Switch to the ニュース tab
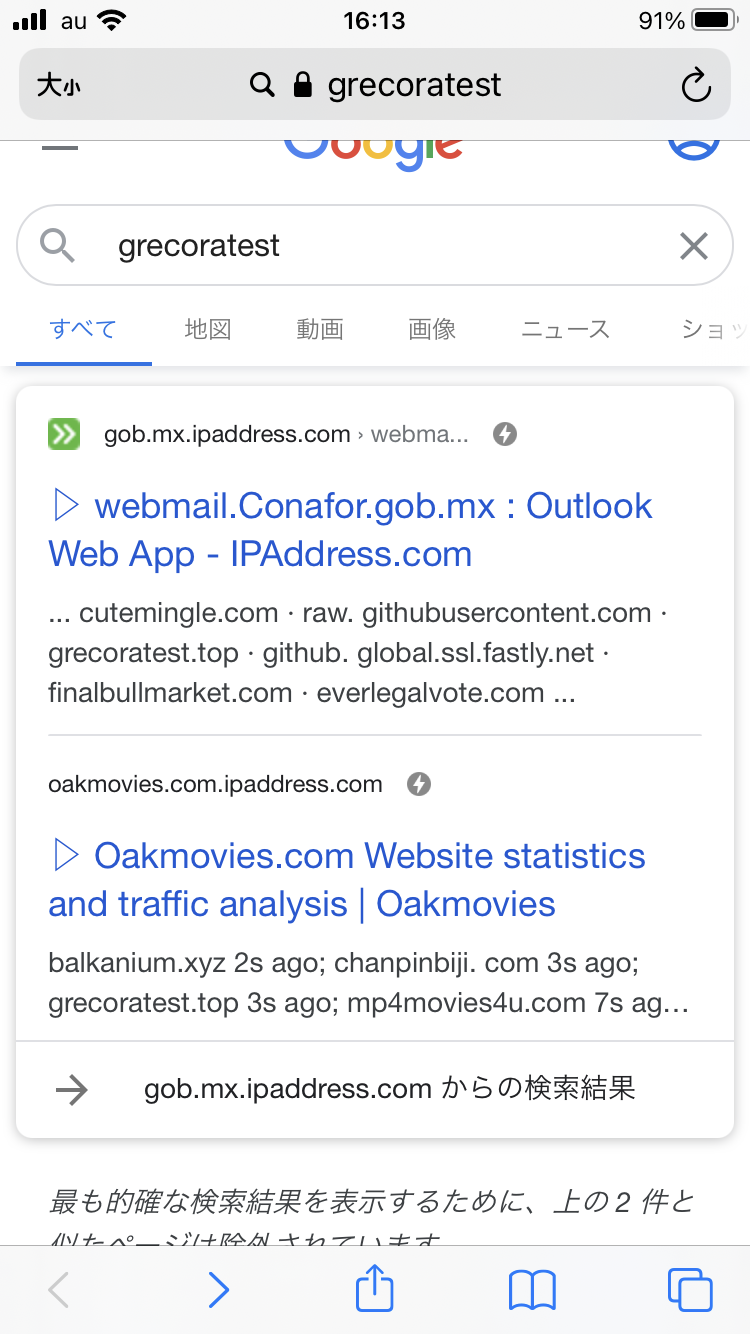 [x=565, y=329]
